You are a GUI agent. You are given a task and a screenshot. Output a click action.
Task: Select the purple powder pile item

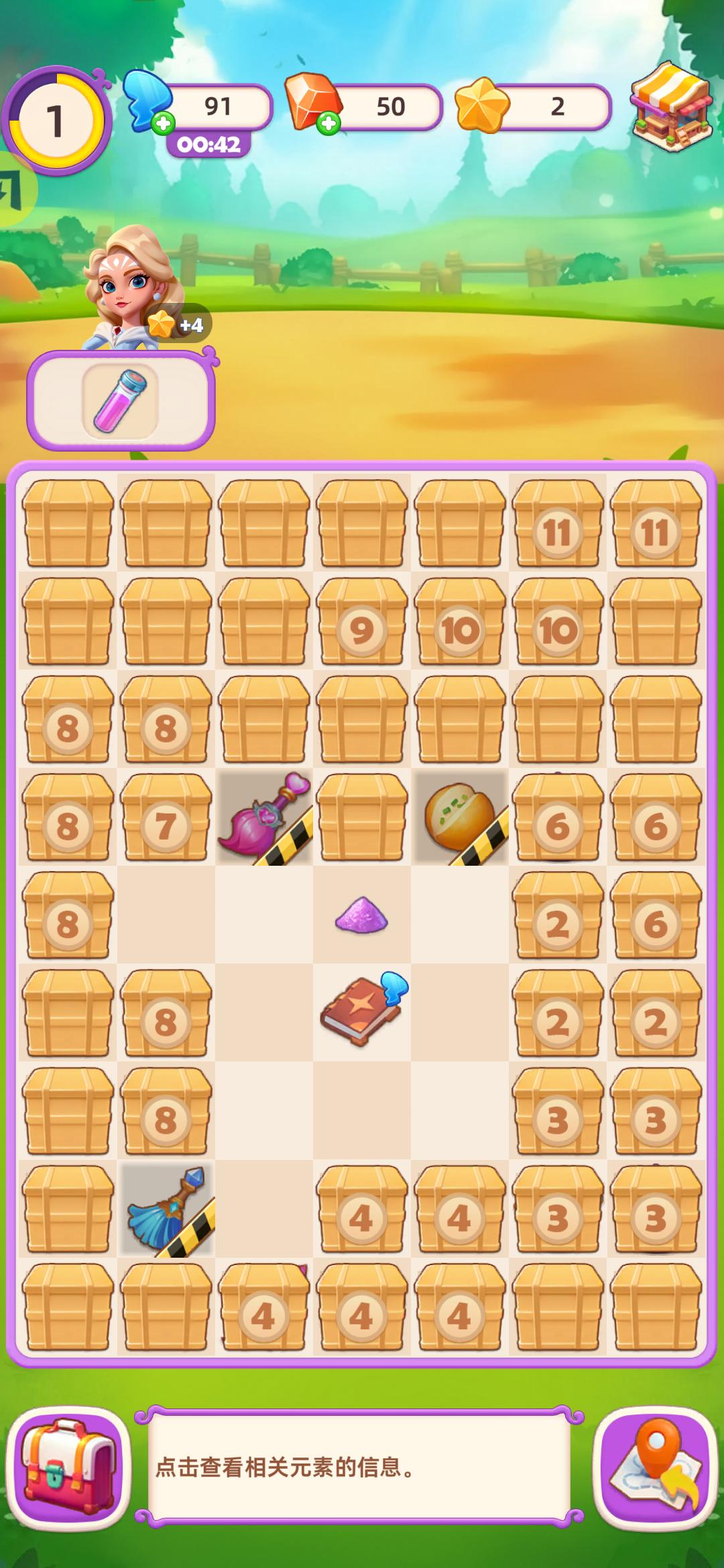pos(361,915)
